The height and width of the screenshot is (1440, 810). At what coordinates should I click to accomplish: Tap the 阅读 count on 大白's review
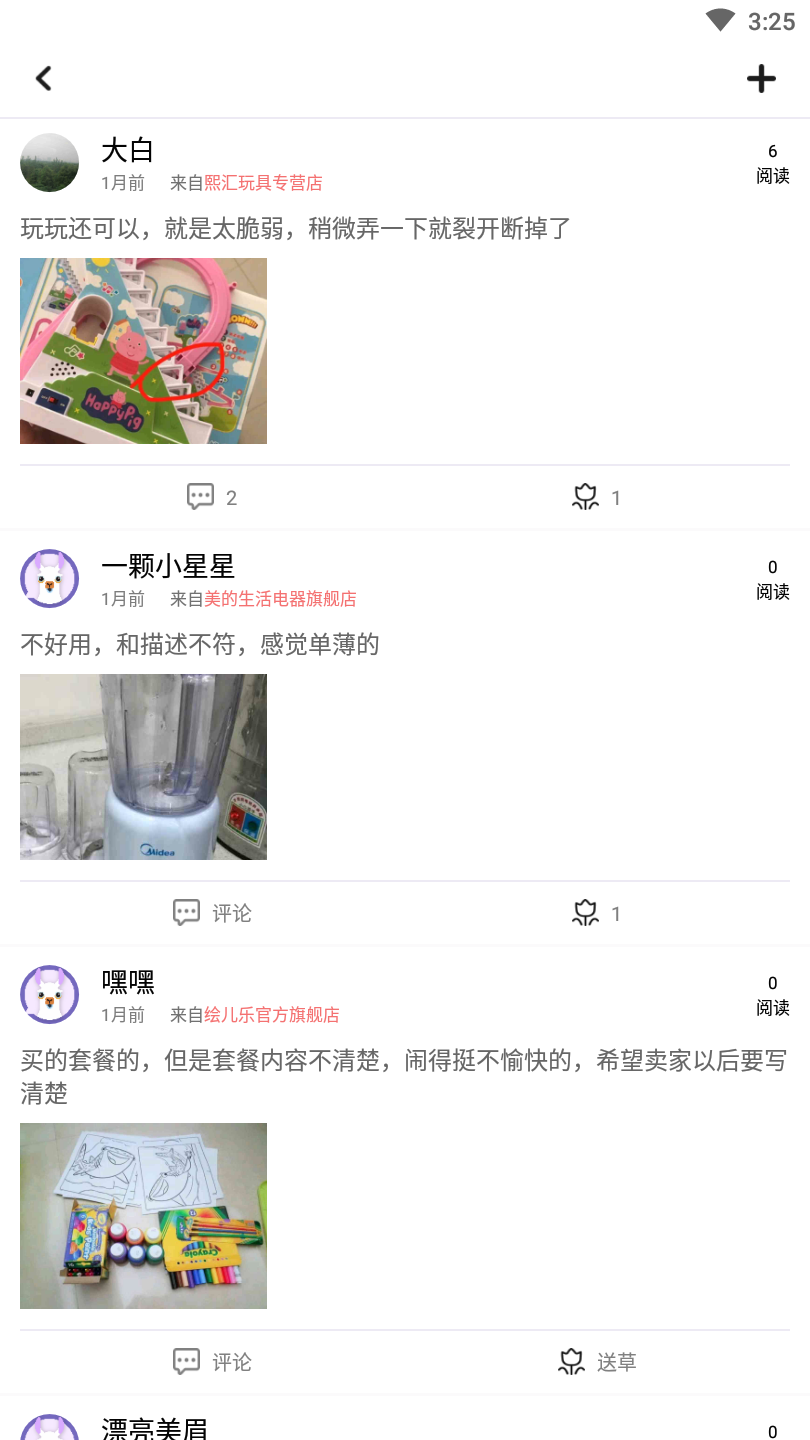(772, 162)
